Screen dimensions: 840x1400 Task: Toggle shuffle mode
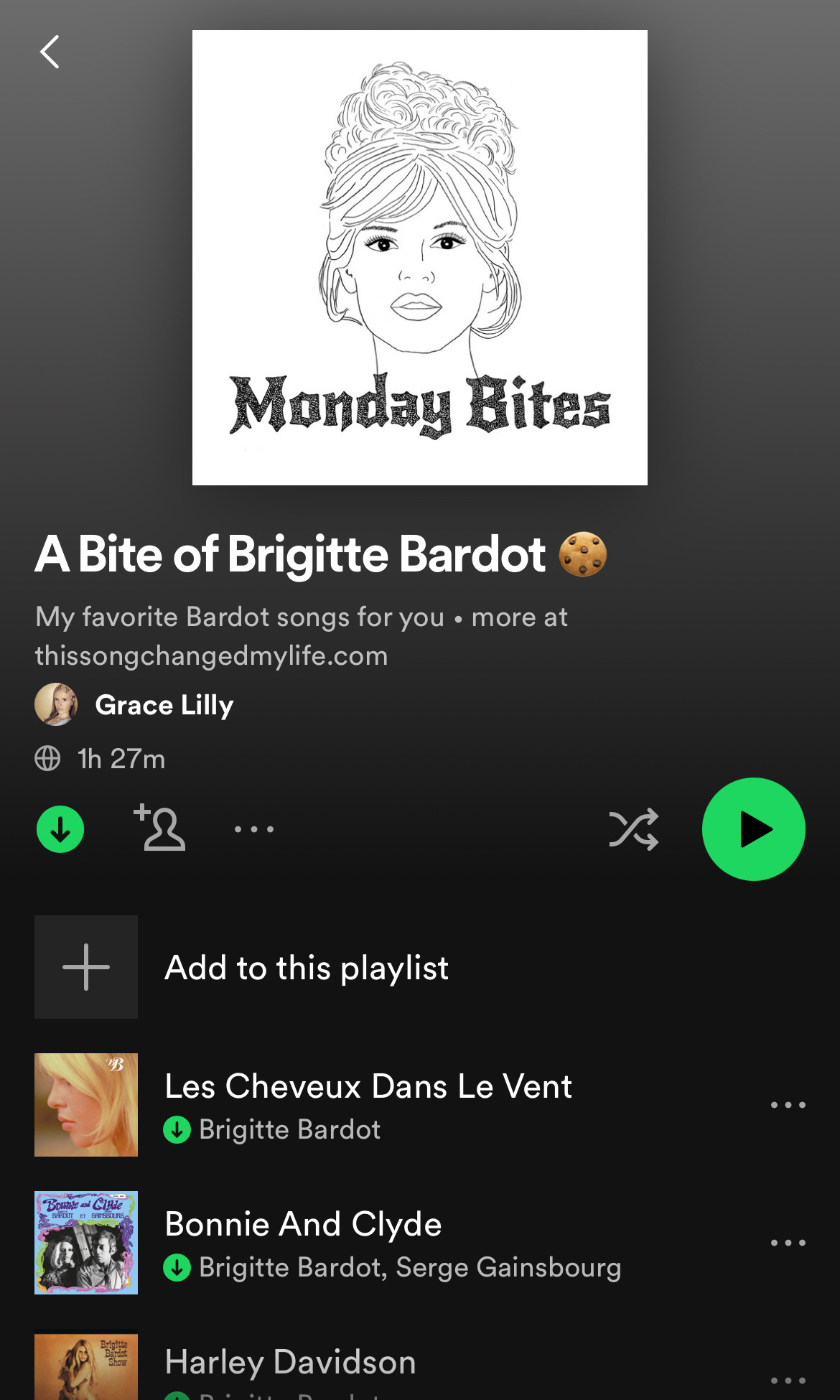click(633, 829)
